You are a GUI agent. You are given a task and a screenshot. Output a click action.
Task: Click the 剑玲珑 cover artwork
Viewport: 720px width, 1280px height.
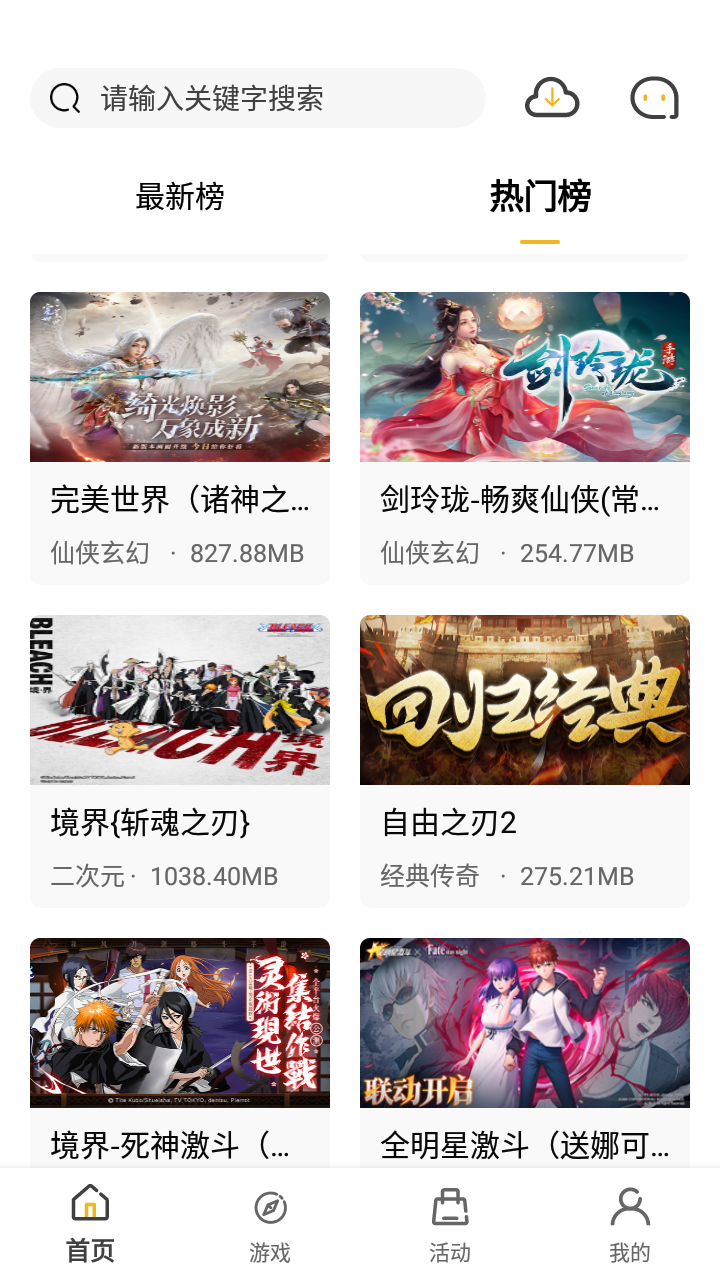point(525,377)
